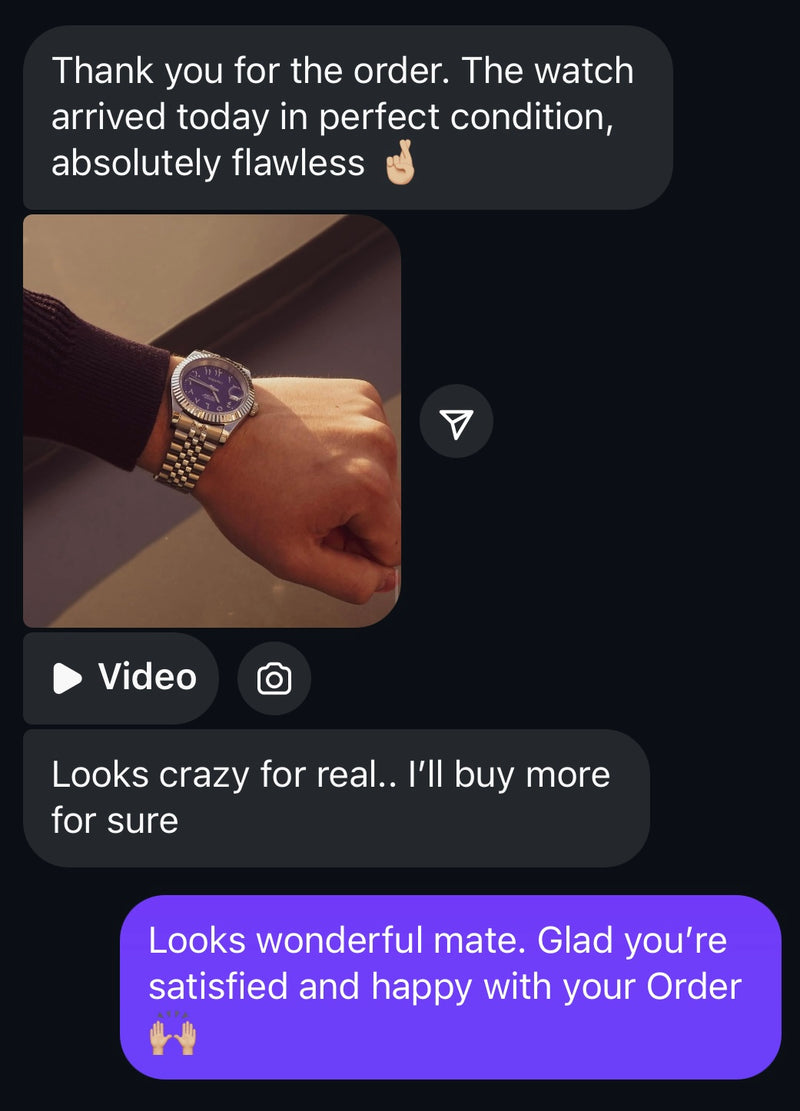The height and width of the screenshot is (1111, 800).
Task: Open the watch video message
Action: (x=211, y=421)
